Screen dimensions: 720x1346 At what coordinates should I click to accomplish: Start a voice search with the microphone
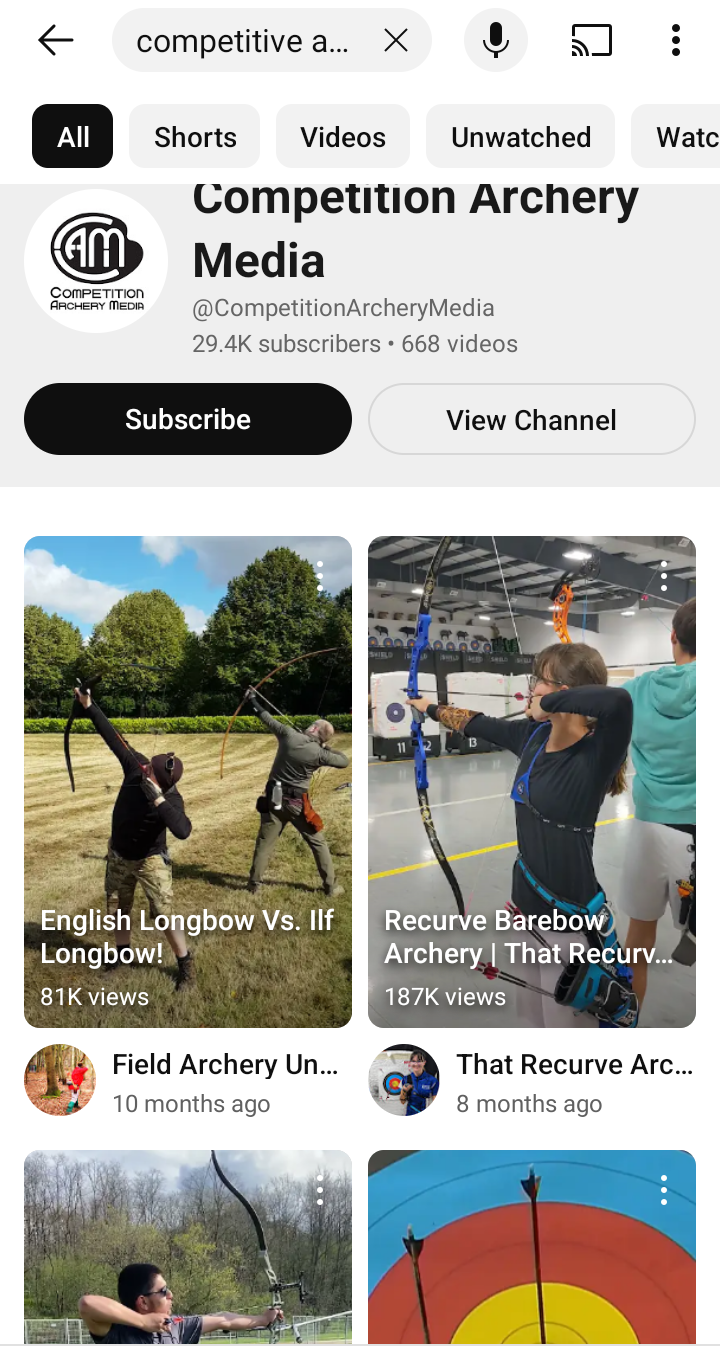click(x=495, y=41)
